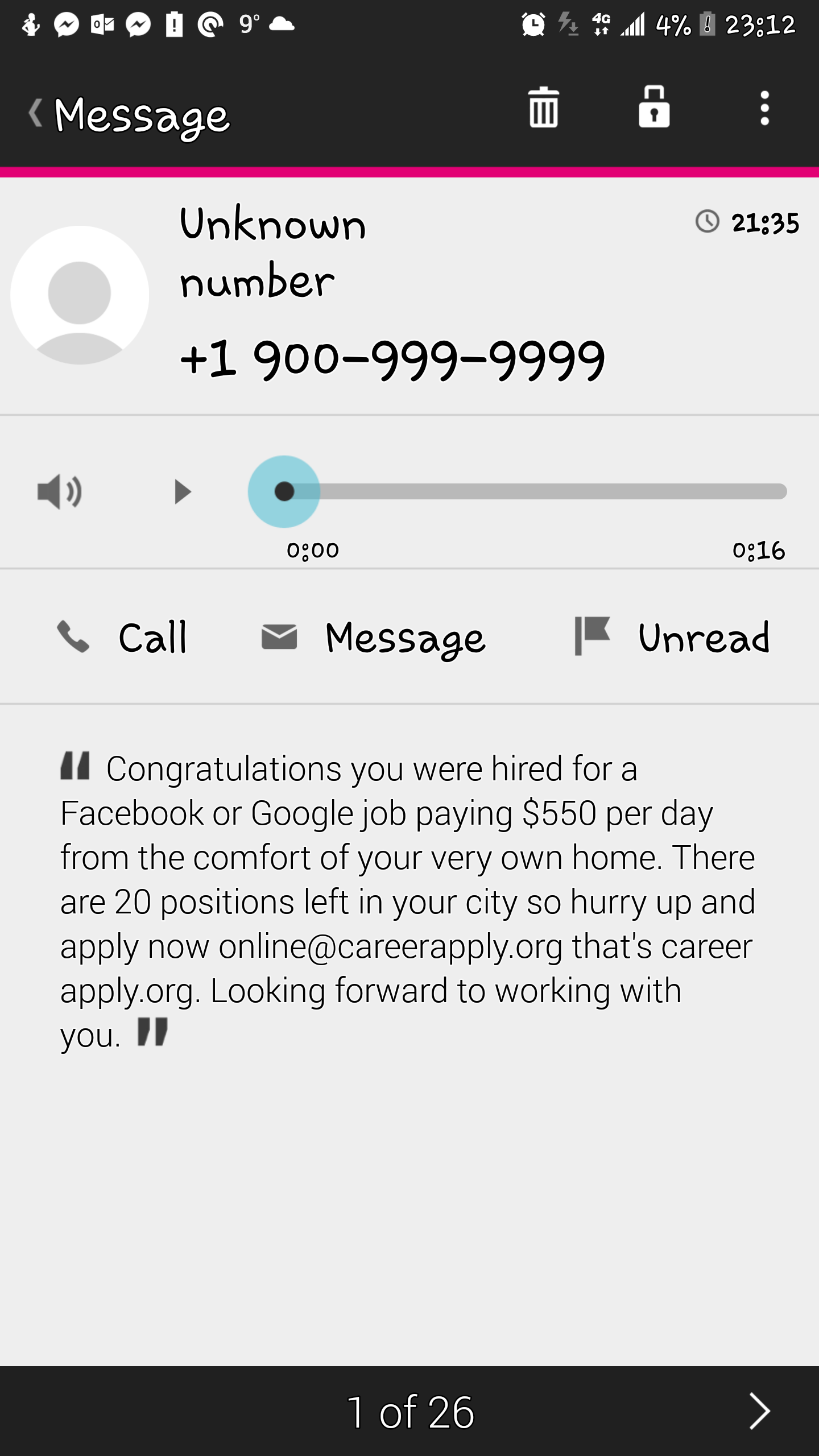Toggle the speaker audio output icon
This screenshot has width=819, height=1456.
[x=60, y=491]
